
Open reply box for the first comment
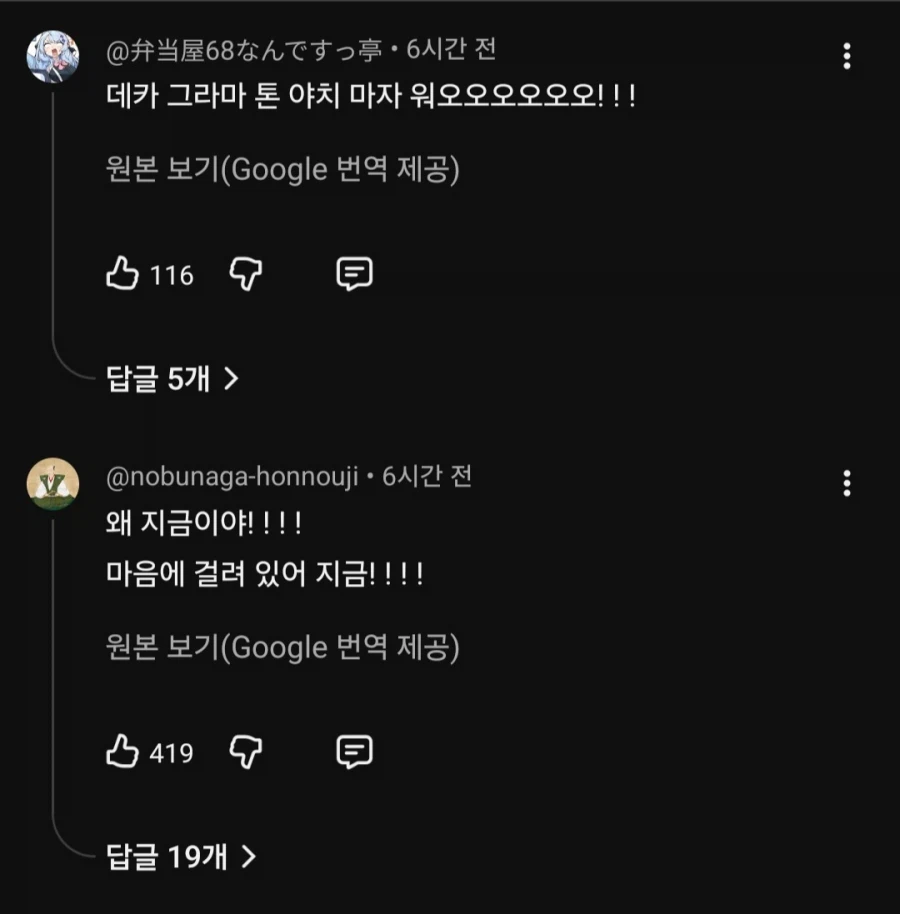pyautogui.click(x=355, y=271)
